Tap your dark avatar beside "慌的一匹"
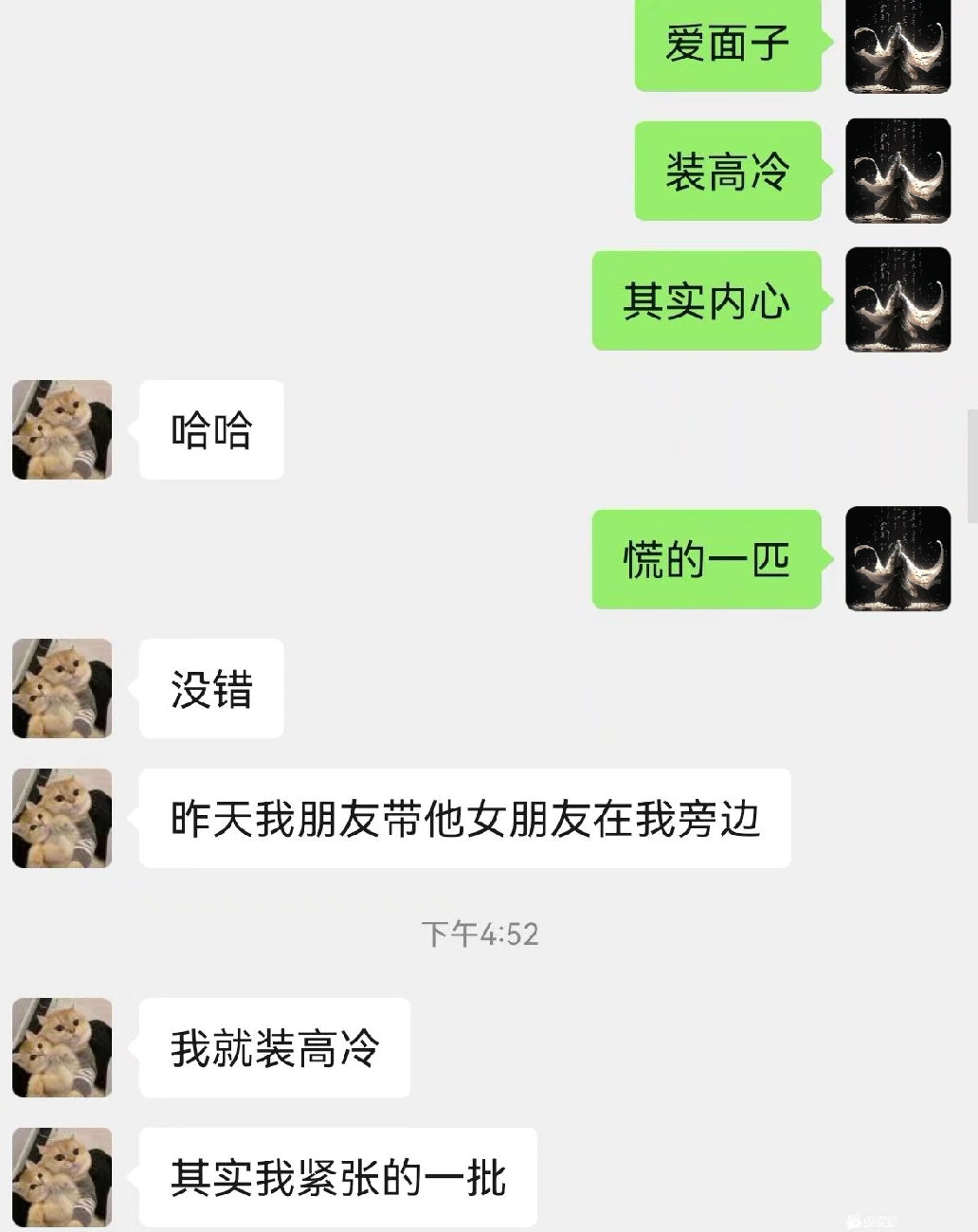The height and width of the screenshot is (1232, 978). click(896, 558)
